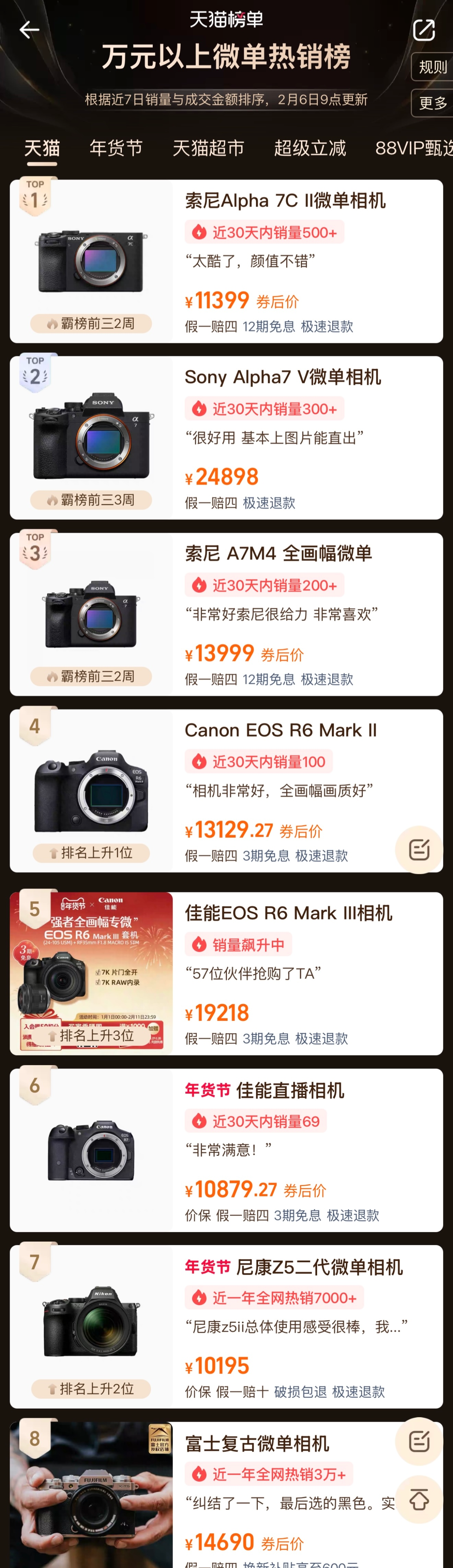
Task: Tap the back-to-top floating button
Action: (419, 1499)
